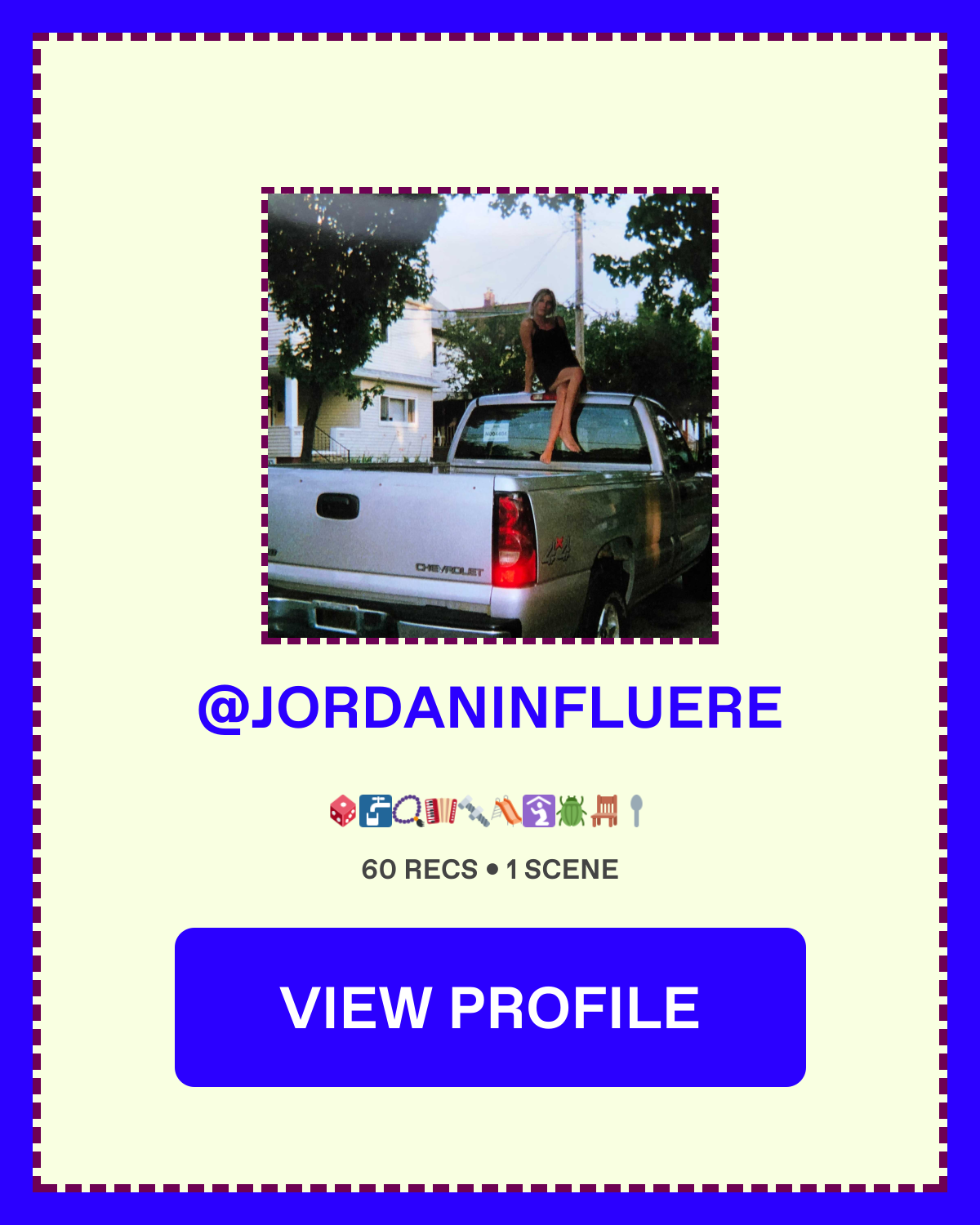This screenshot has width=980, height=1225.
Task: Open the @jordaninfluere profile photo
Action: pos(490,416)
